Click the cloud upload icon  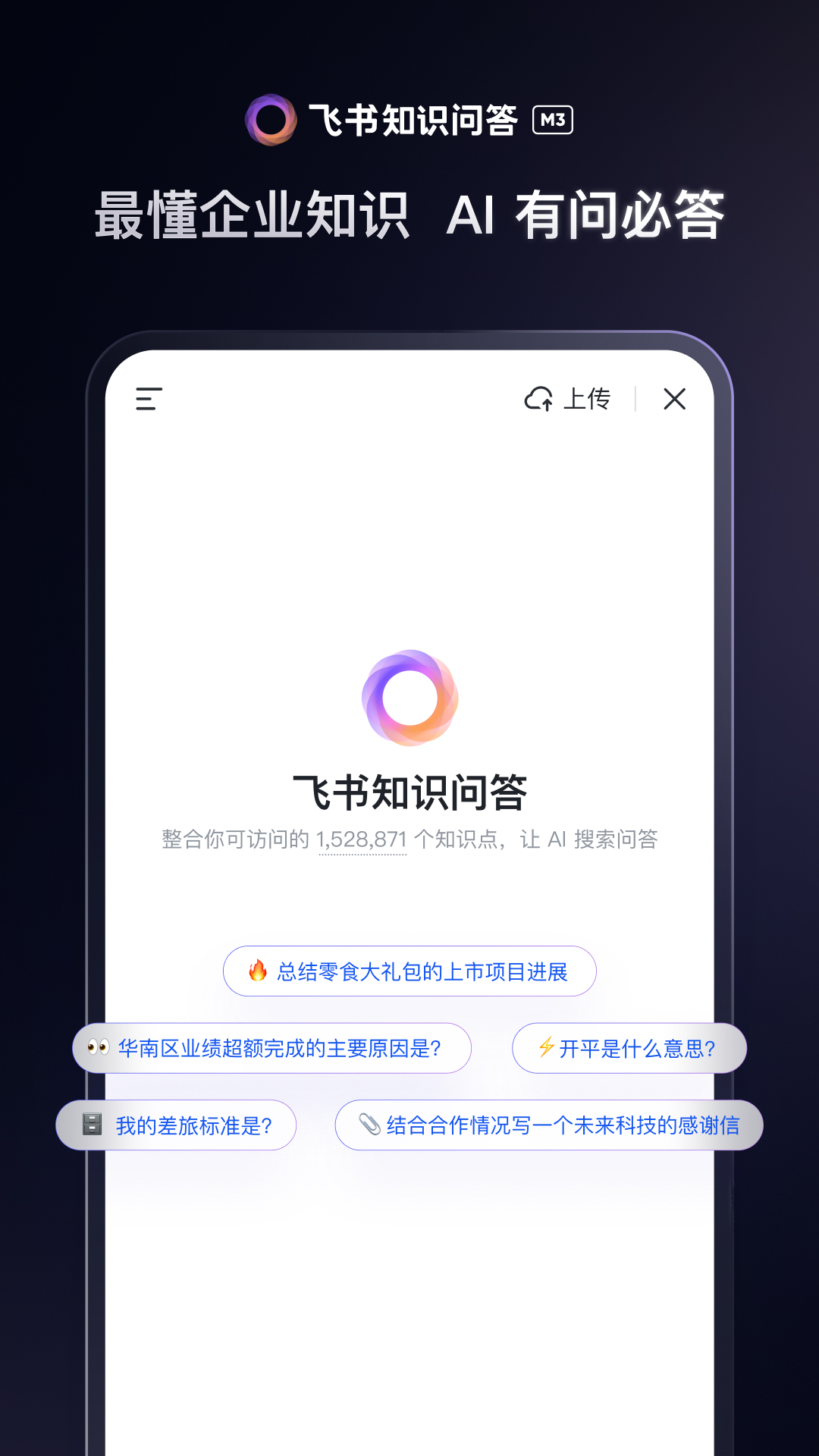tap(540, 398)
